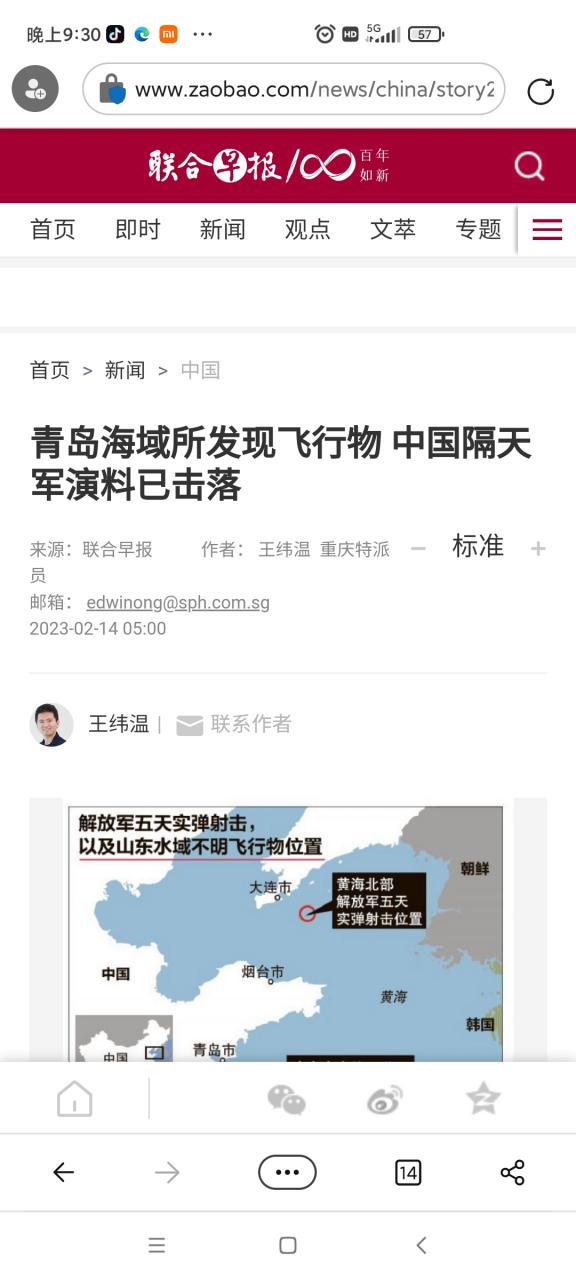Switch to the 即时 tab

(x=138, y=229)
